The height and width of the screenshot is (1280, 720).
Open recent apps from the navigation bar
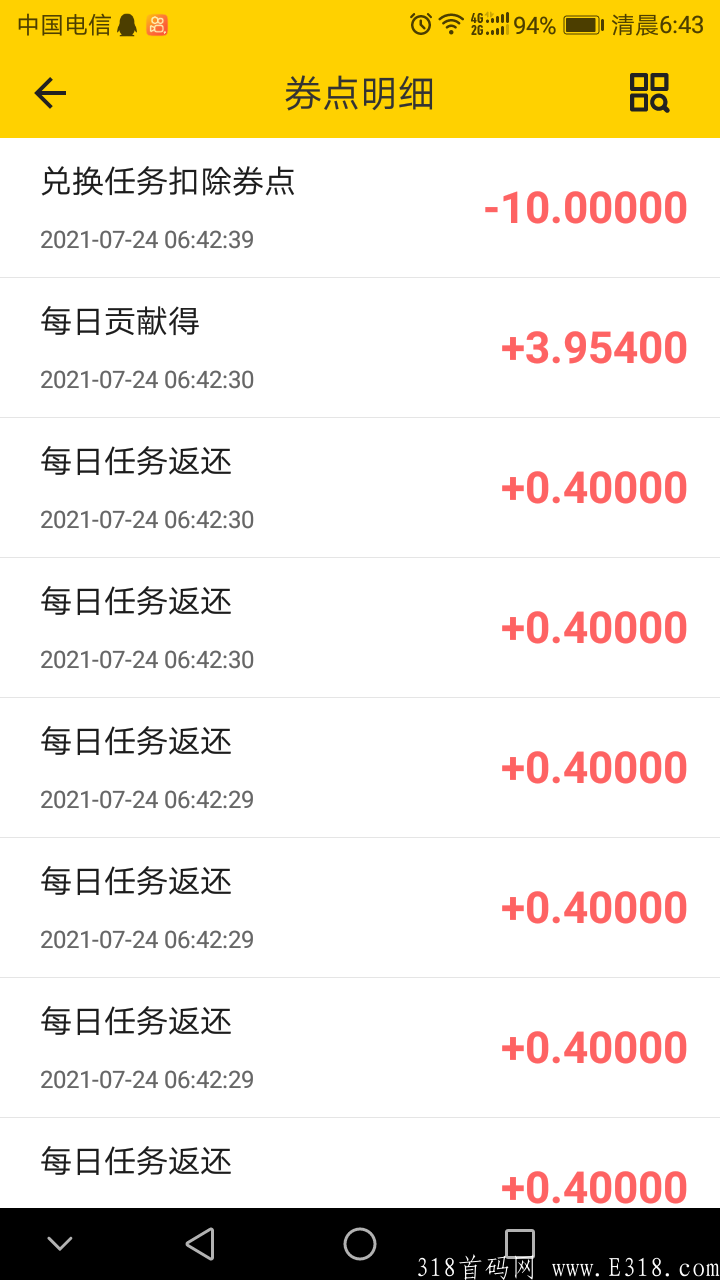click(x=520, y=1244)
